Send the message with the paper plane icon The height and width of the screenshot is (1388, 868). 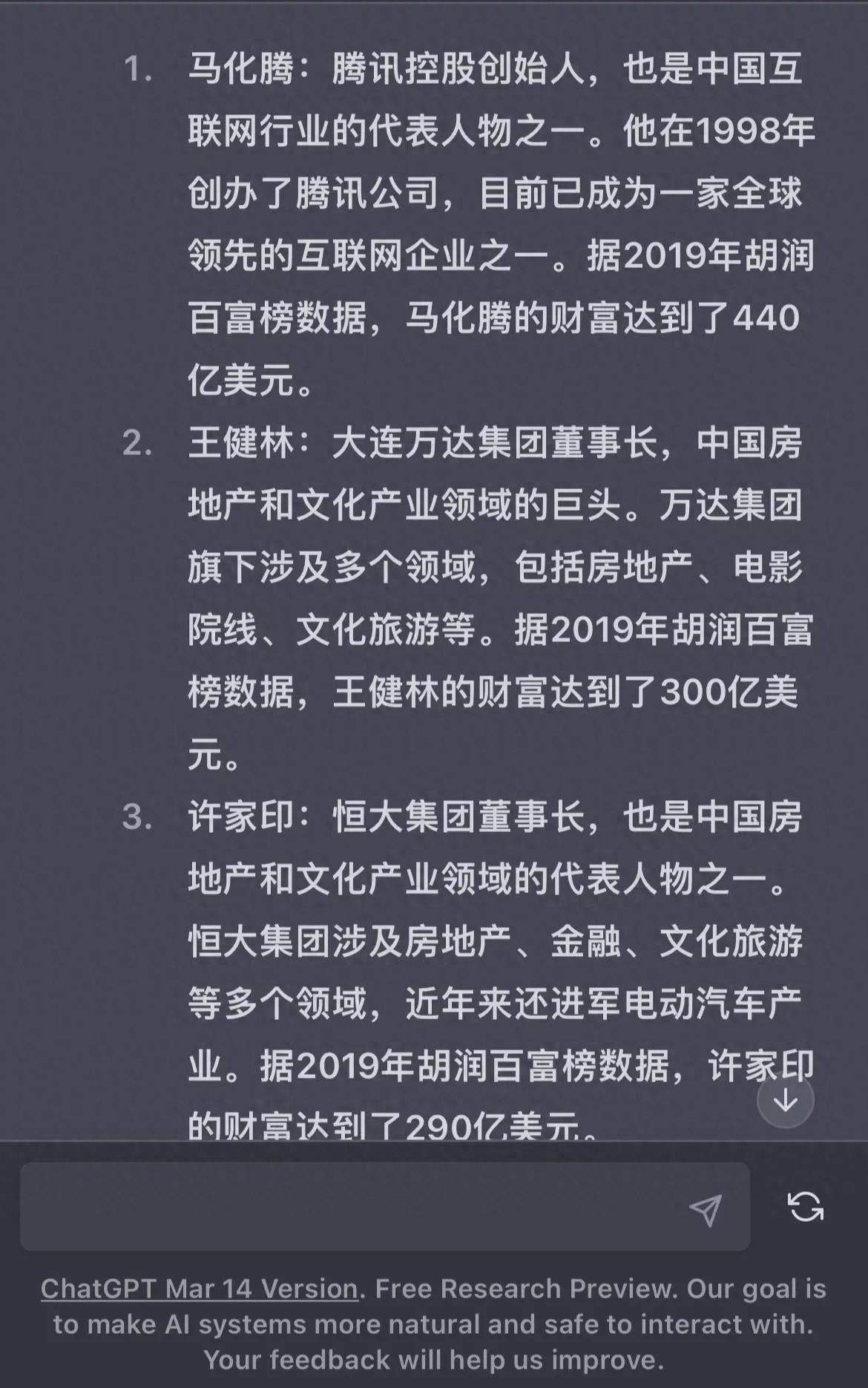705,1210
